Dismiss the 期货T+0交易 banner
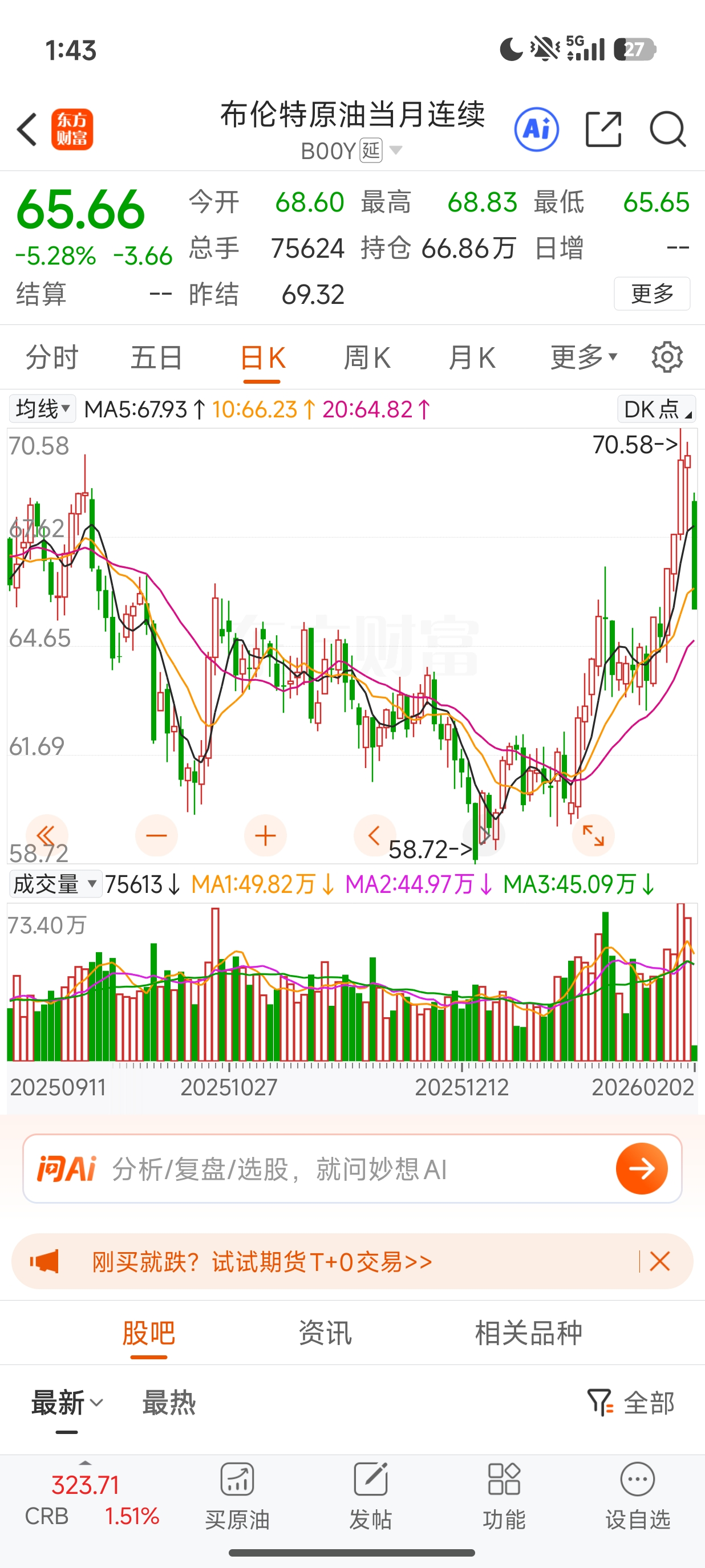 point(660,1262)
